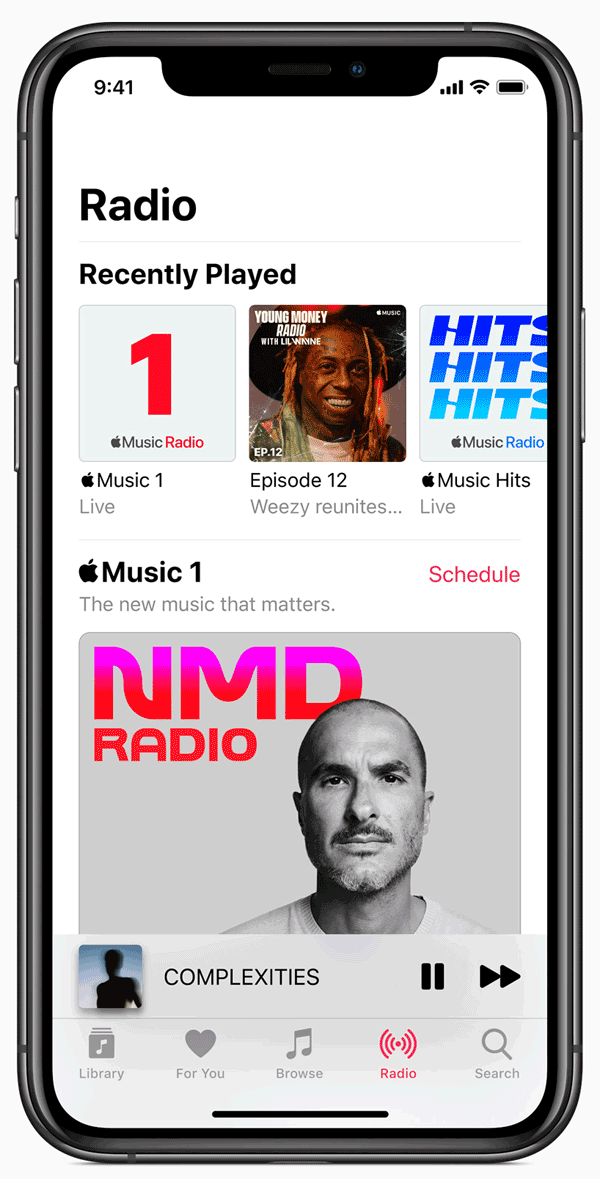Open the For You tab
Screen dimensions: 600x1179
click(x=200, y=1054)
